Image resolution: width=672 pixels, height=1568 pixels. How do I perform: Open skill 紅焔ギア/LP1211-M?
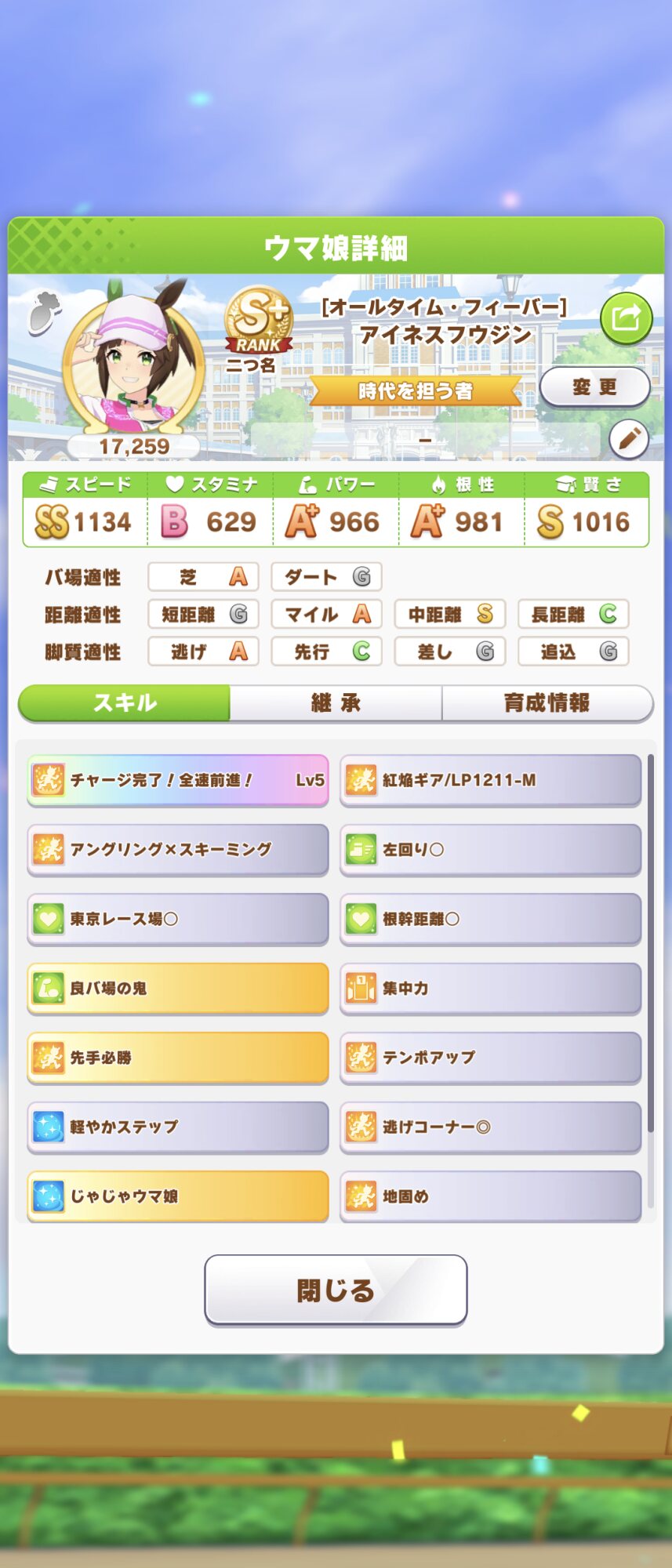[490, 780]
